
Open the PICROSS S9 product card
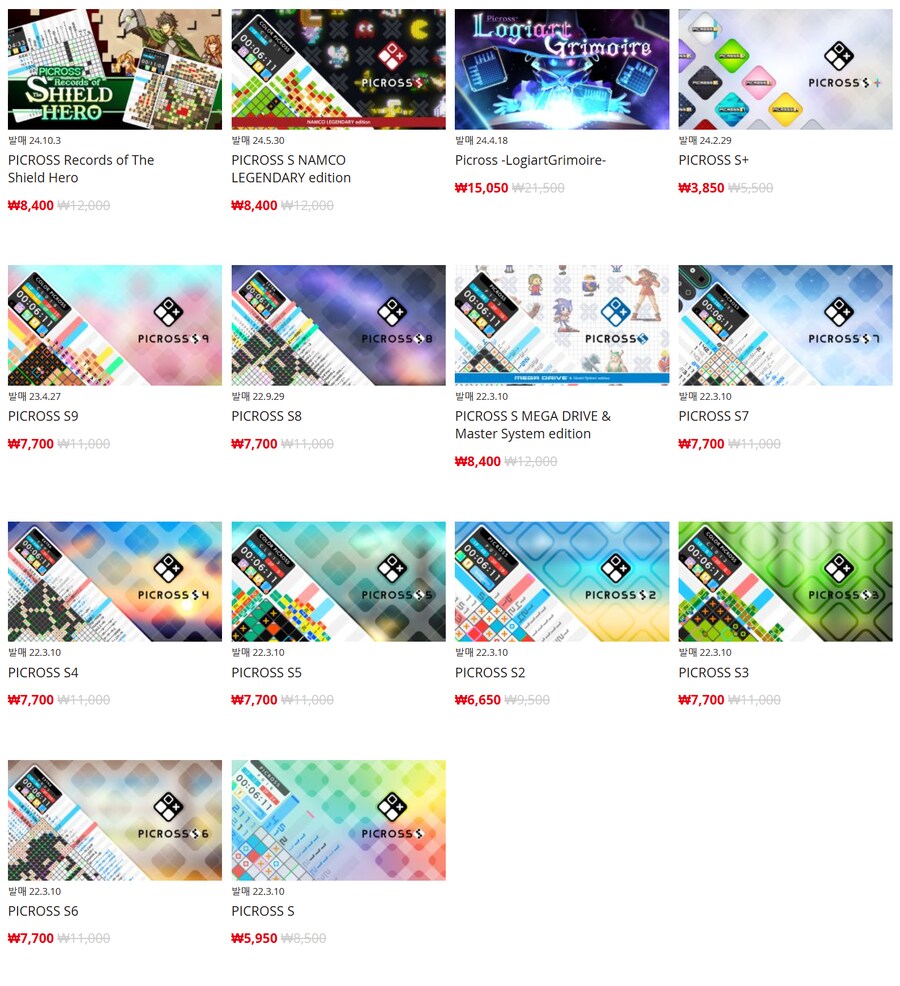pos(115,325)
